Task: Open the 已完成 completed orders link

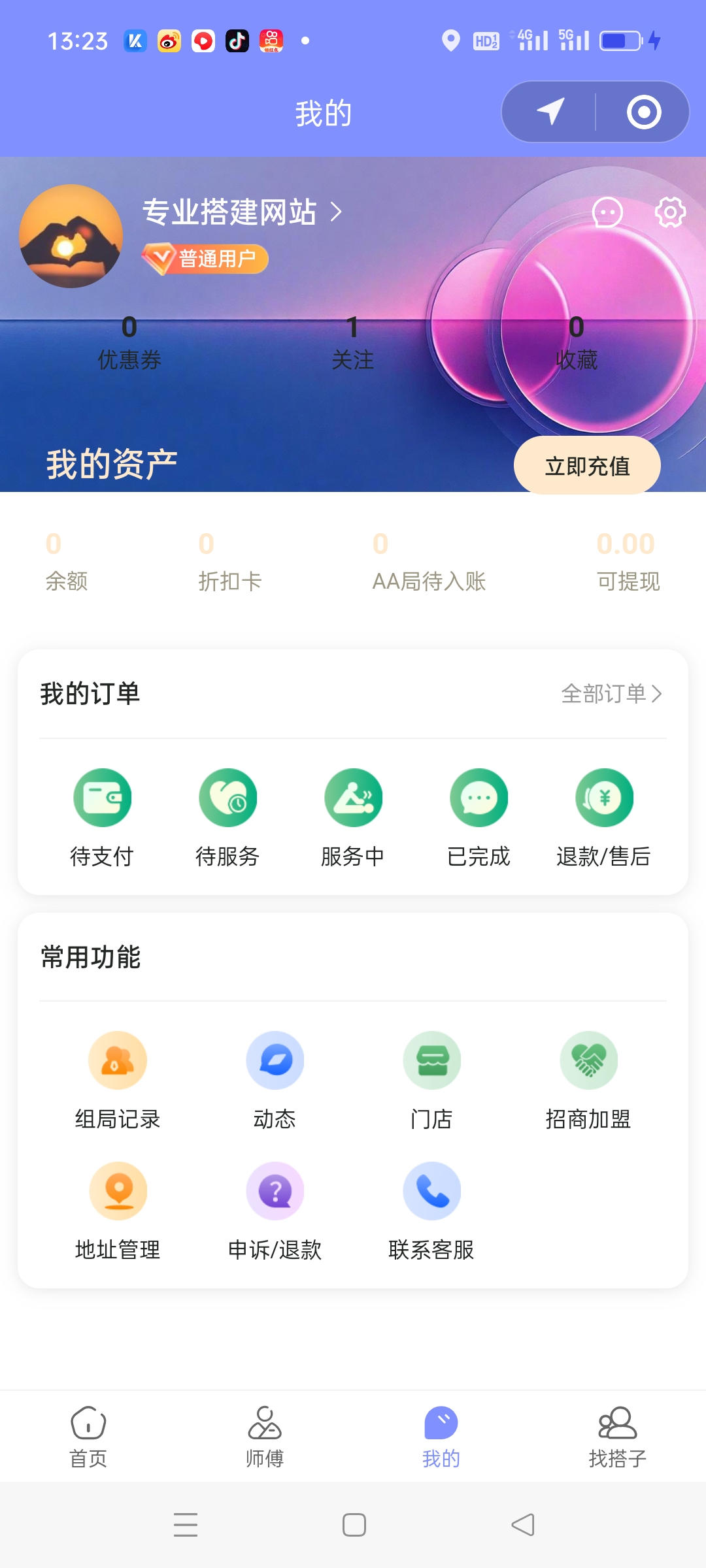Action: pyautogui.click(x=479, y=797)
